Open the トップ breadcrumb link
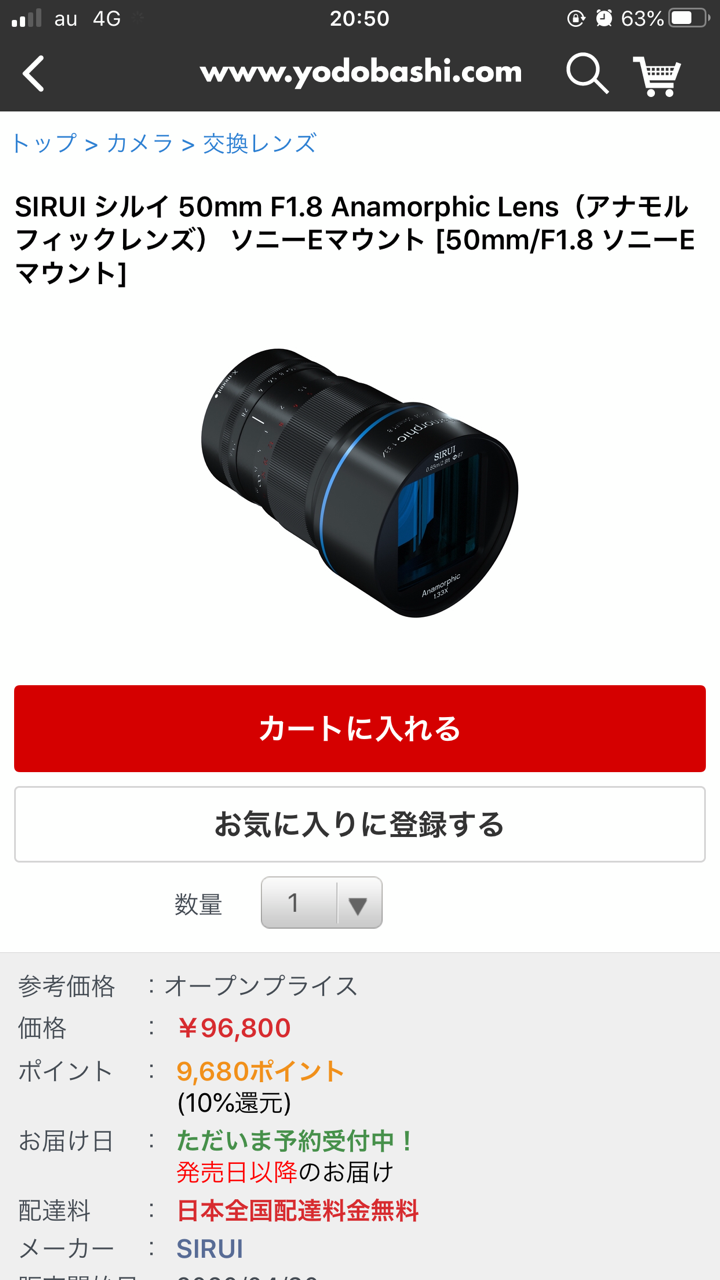 [x=44, y=143]
